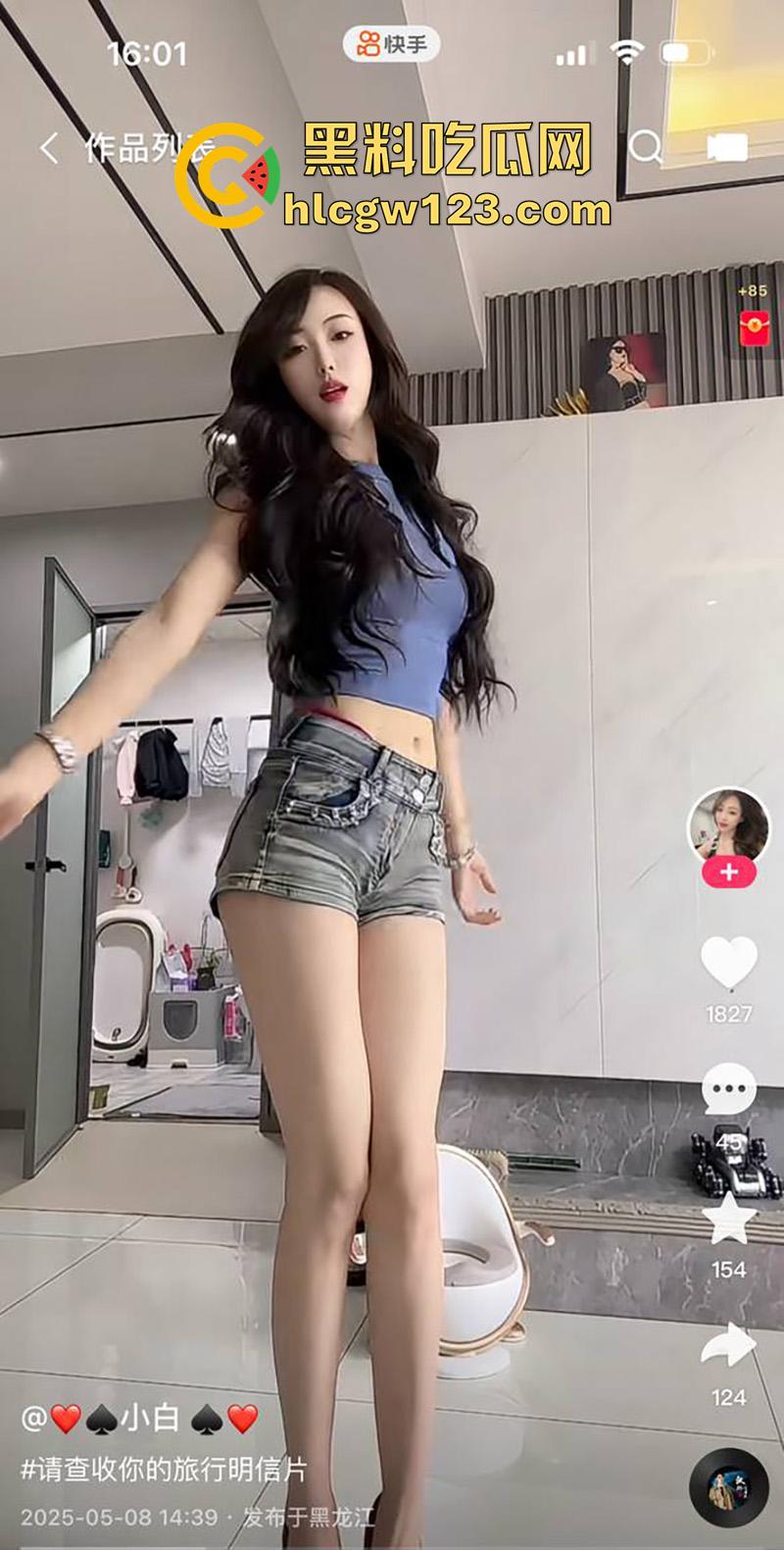Open the search magnifier icon

pos(645,147)
